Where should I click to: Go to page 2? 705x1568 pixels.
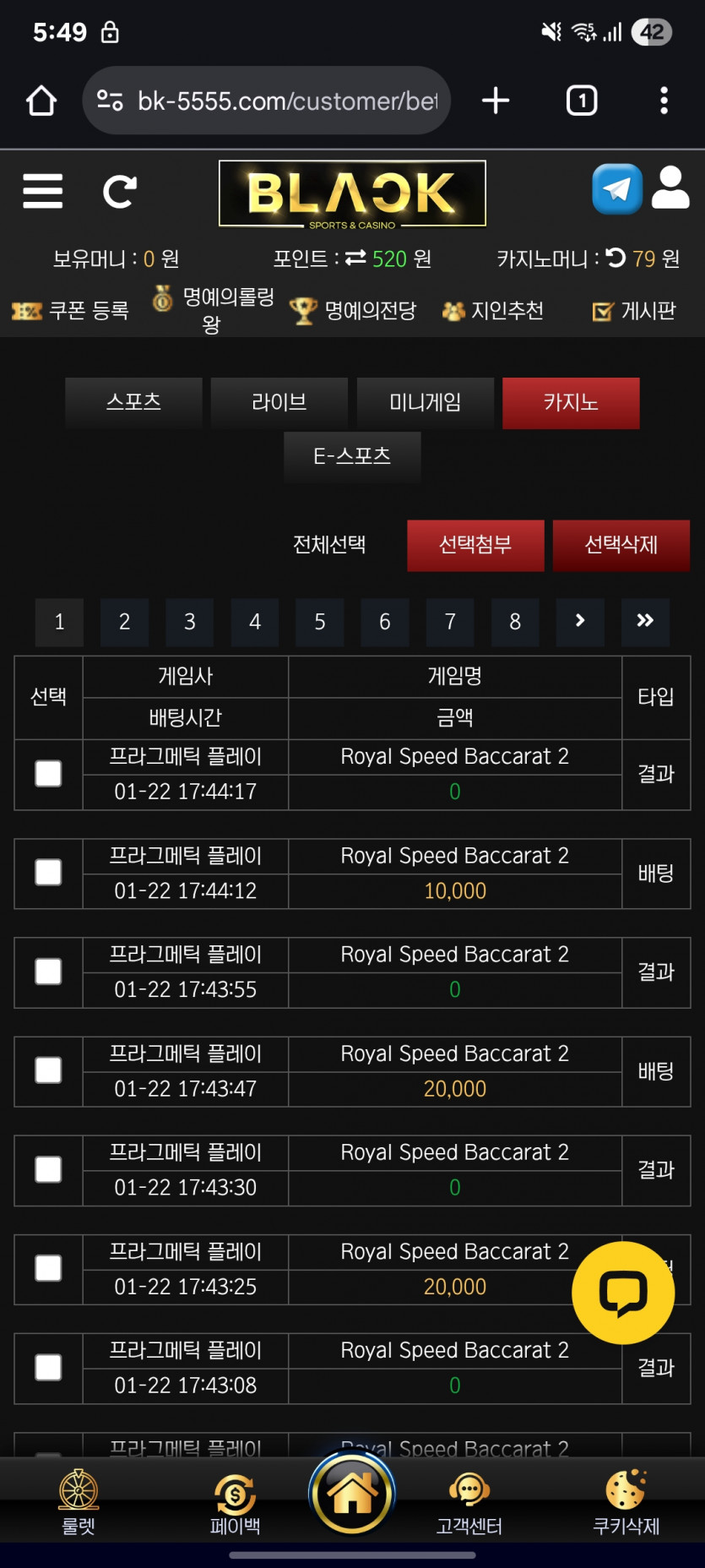(124, 623)
